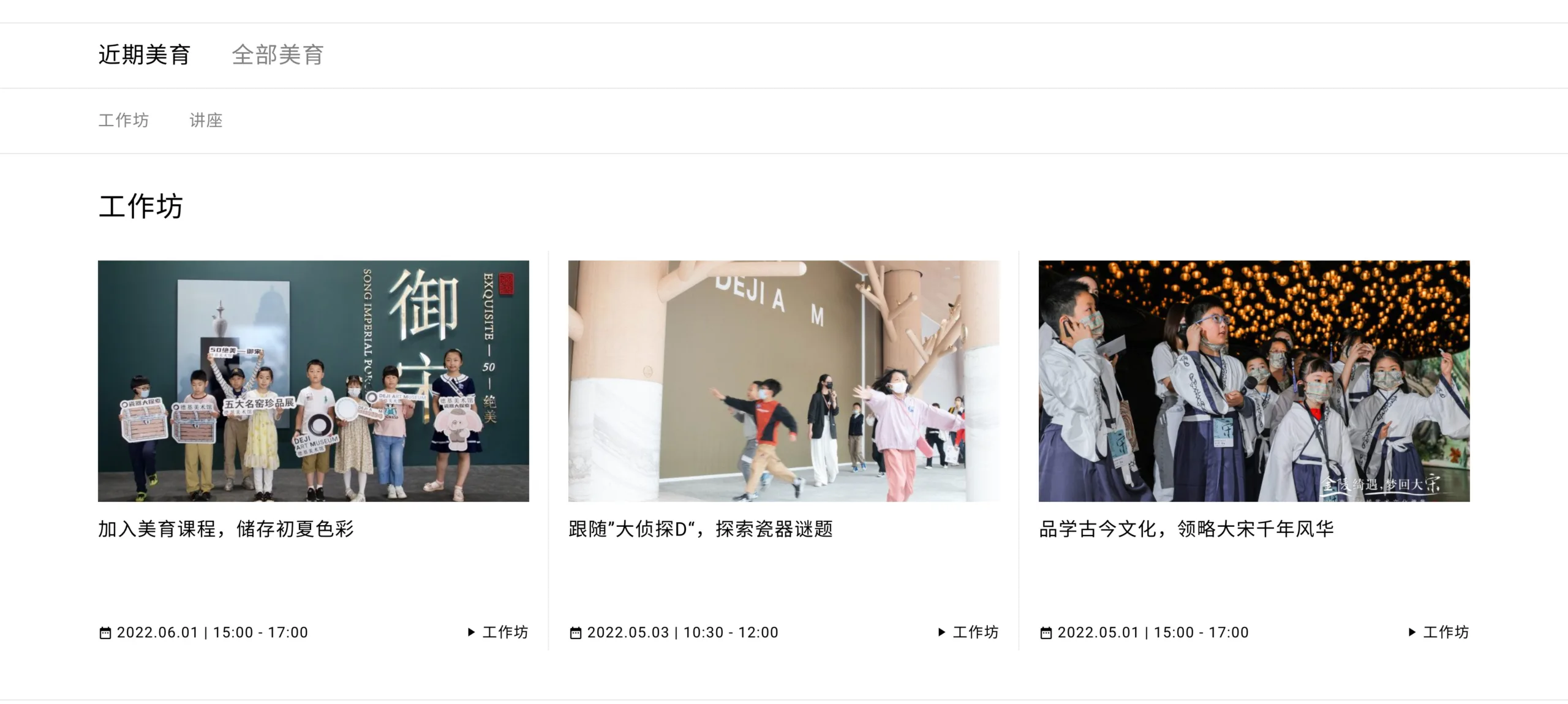Open the 跟随"大侦探D" workshop card image
The height and width of the screenshot is (704, 1568).
coord(783,380)
